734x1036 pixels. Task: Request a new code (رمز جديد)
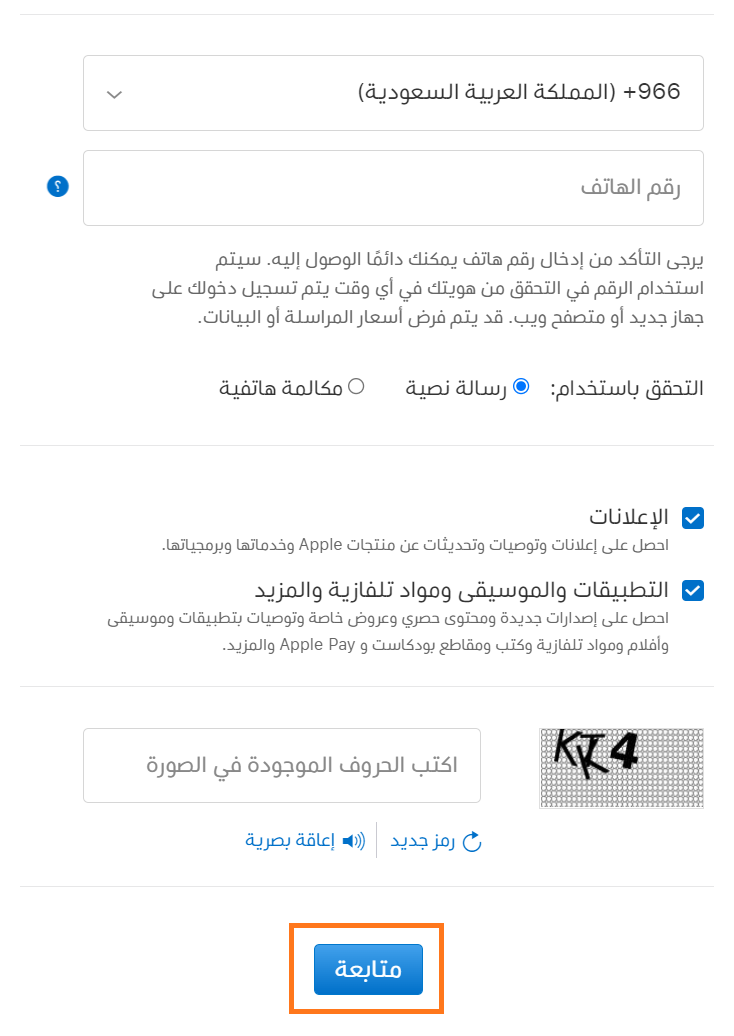pos(436,841)
